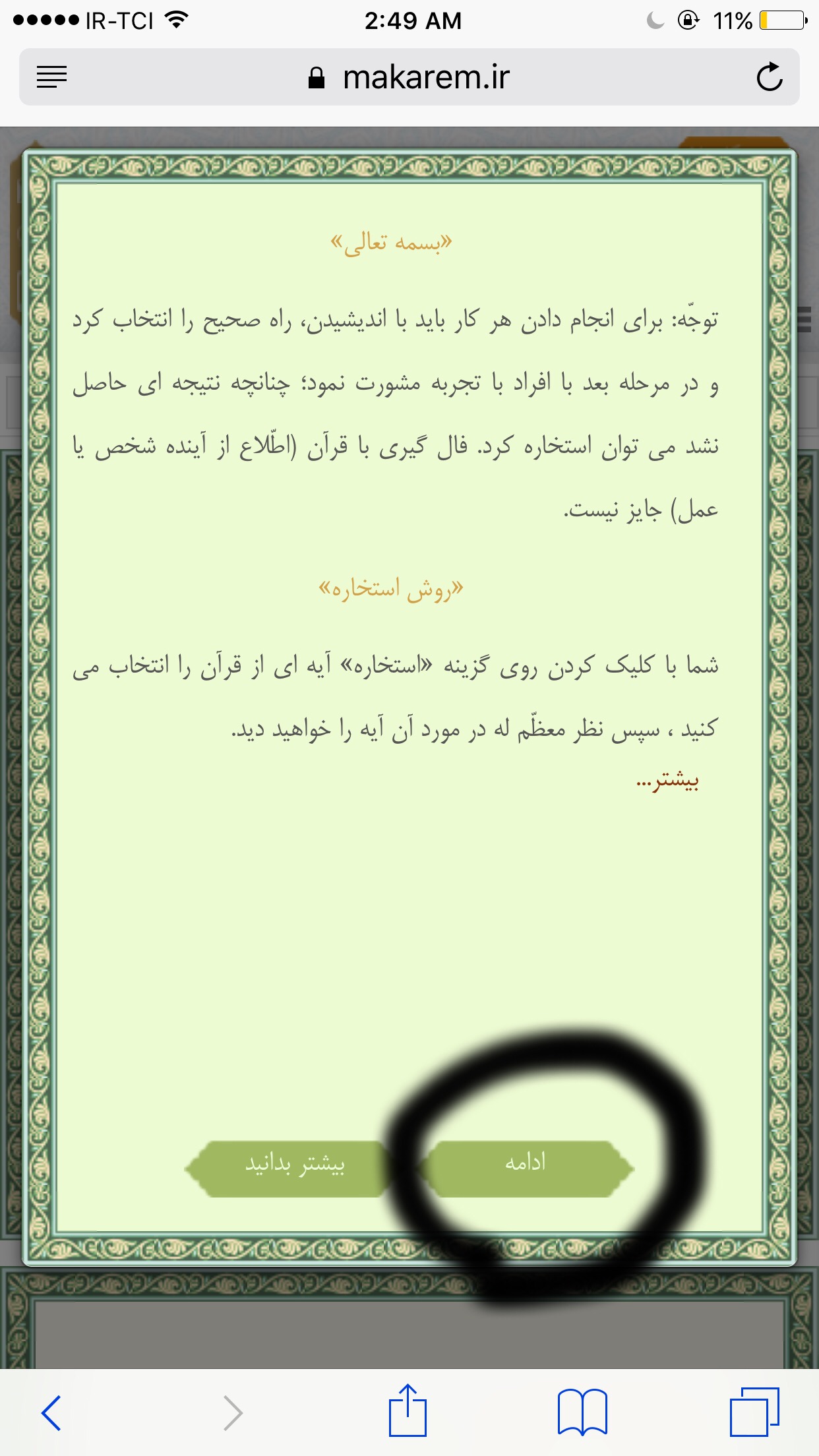Go back to the previous page

51,1412
